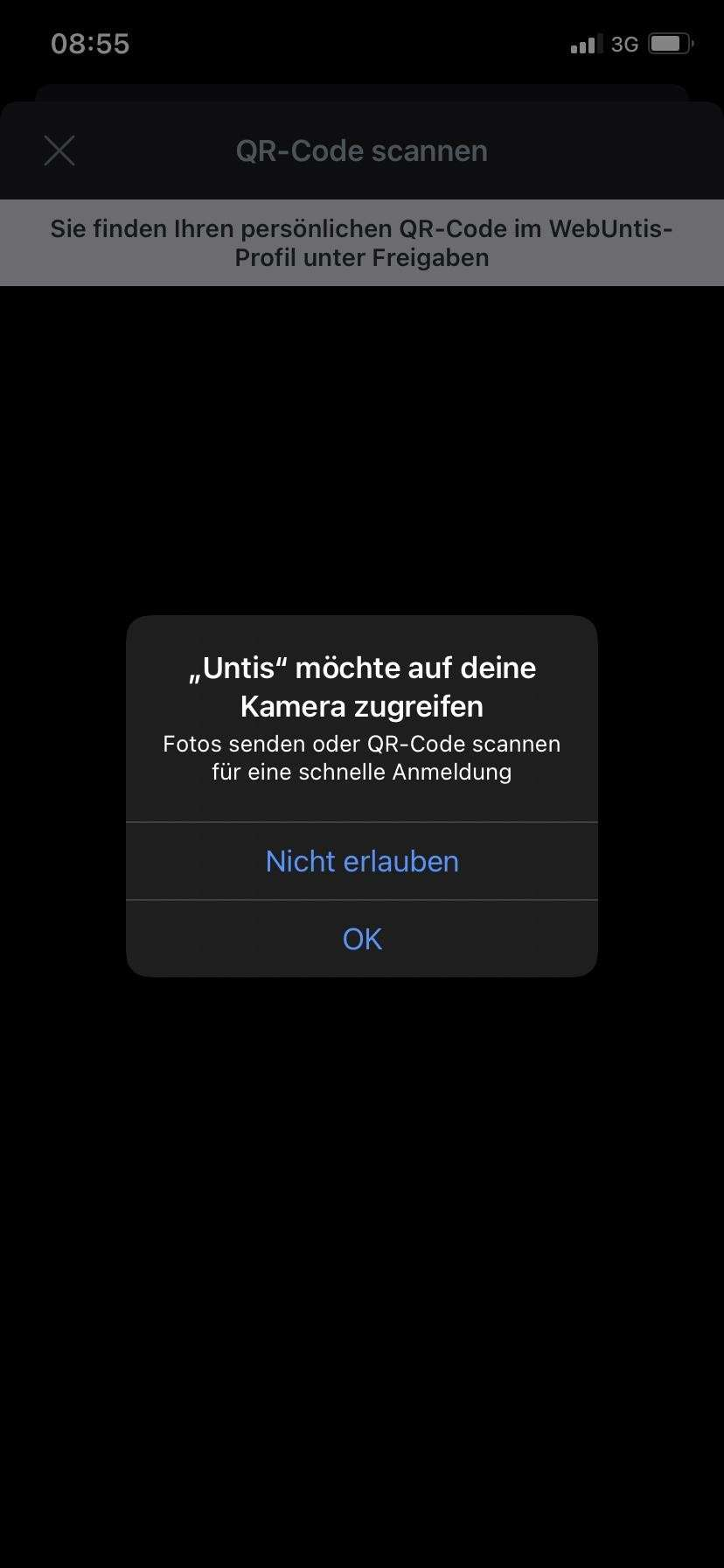The height and width of the screenshot is (1568, 724).
Task: Close the QR-Code scannen screen
Action: coord(59,150)
